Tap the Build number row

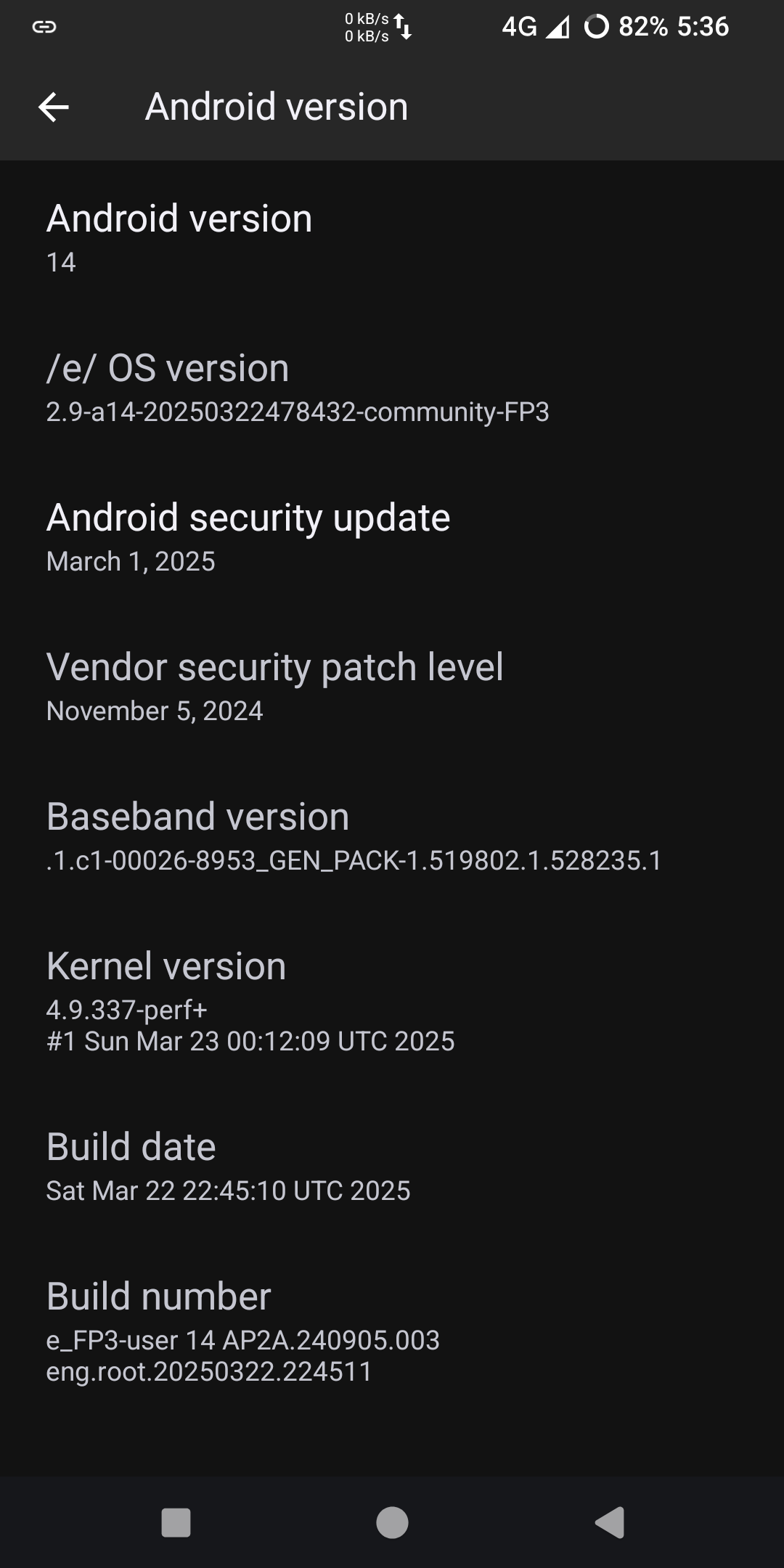coord(392,1333)
